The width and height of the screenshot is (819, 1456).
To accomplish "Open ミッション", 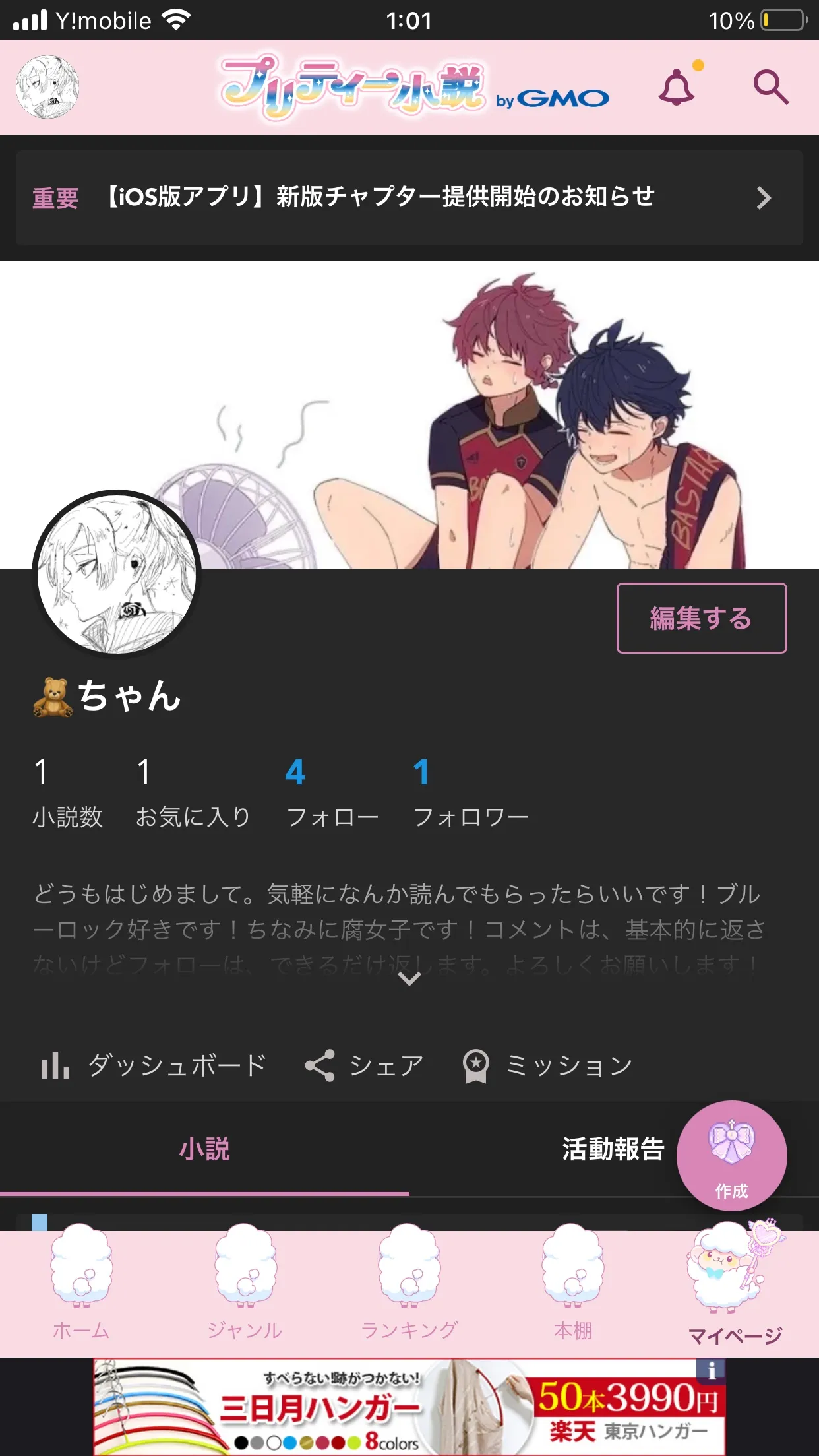I will click(547, 1065).
